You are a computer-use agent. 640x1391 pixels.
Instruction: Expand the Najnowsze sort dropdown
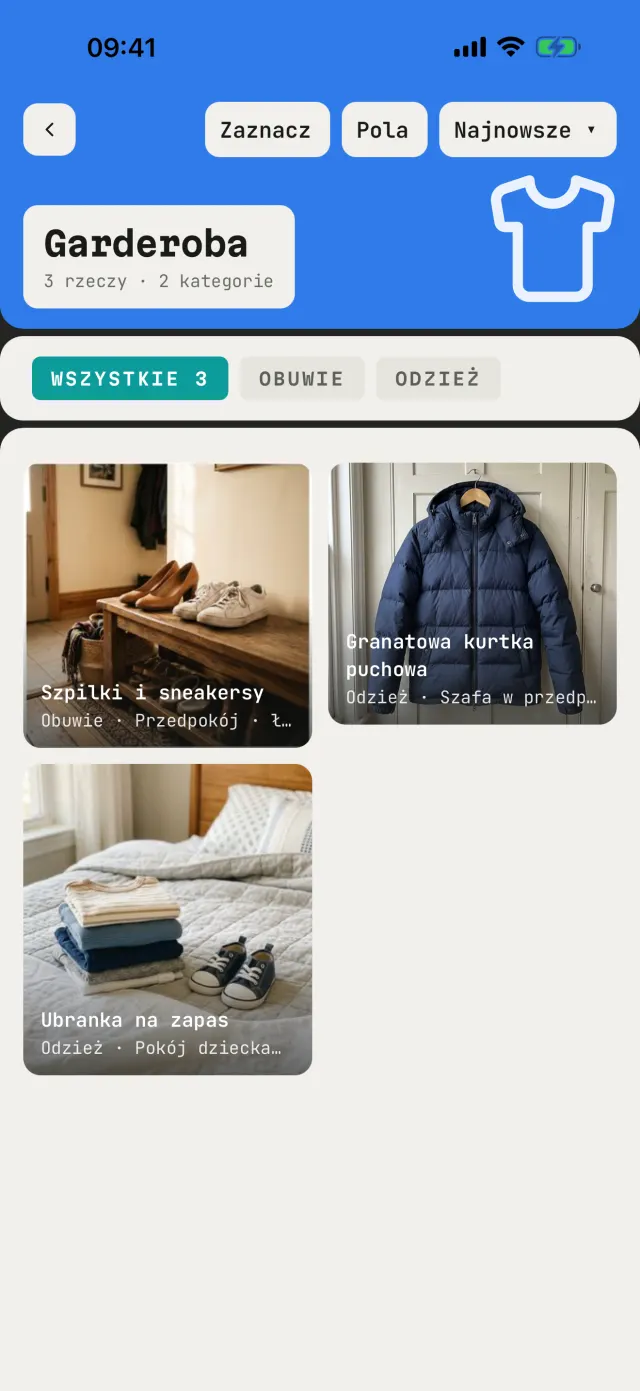(x=528, y=130)
